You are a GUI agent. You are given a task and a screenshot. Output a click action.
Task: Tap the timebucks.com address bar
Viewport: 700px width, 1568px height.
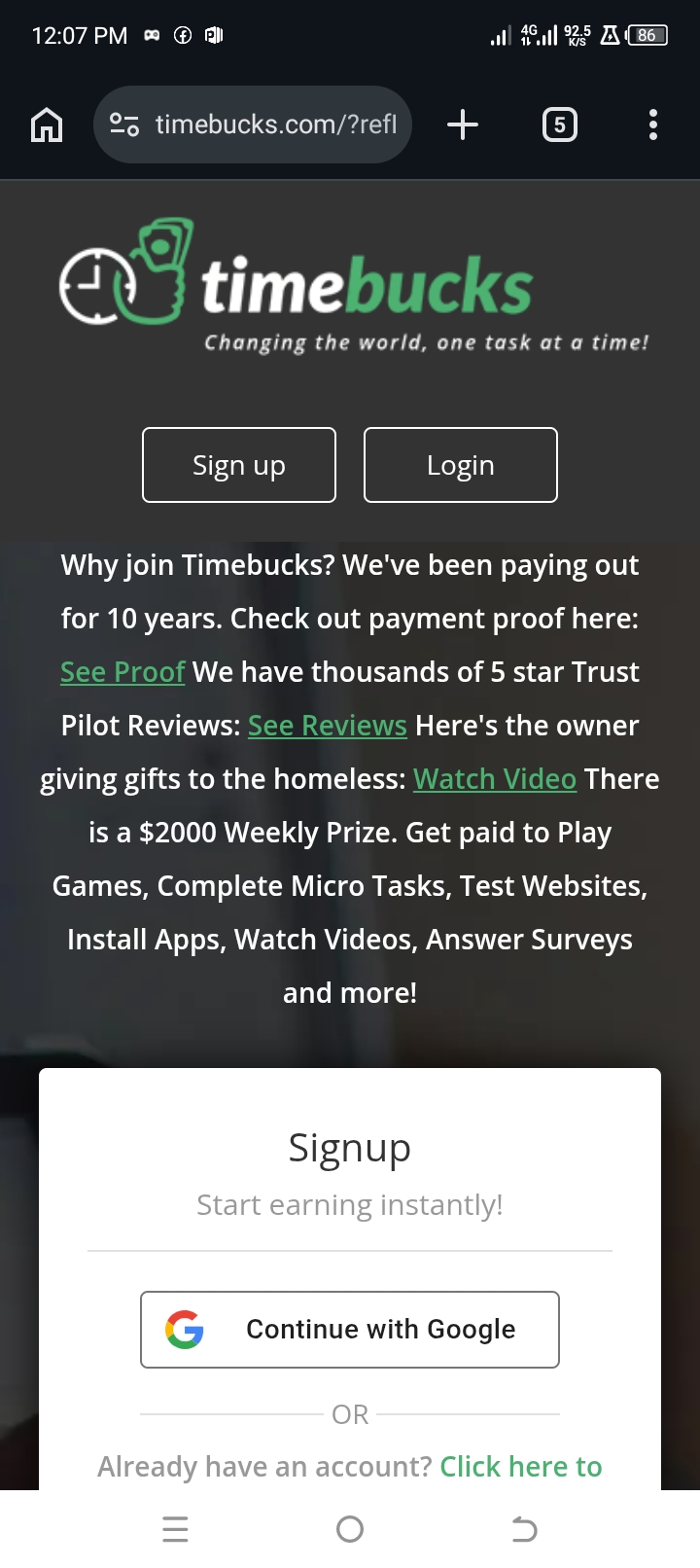276,125
